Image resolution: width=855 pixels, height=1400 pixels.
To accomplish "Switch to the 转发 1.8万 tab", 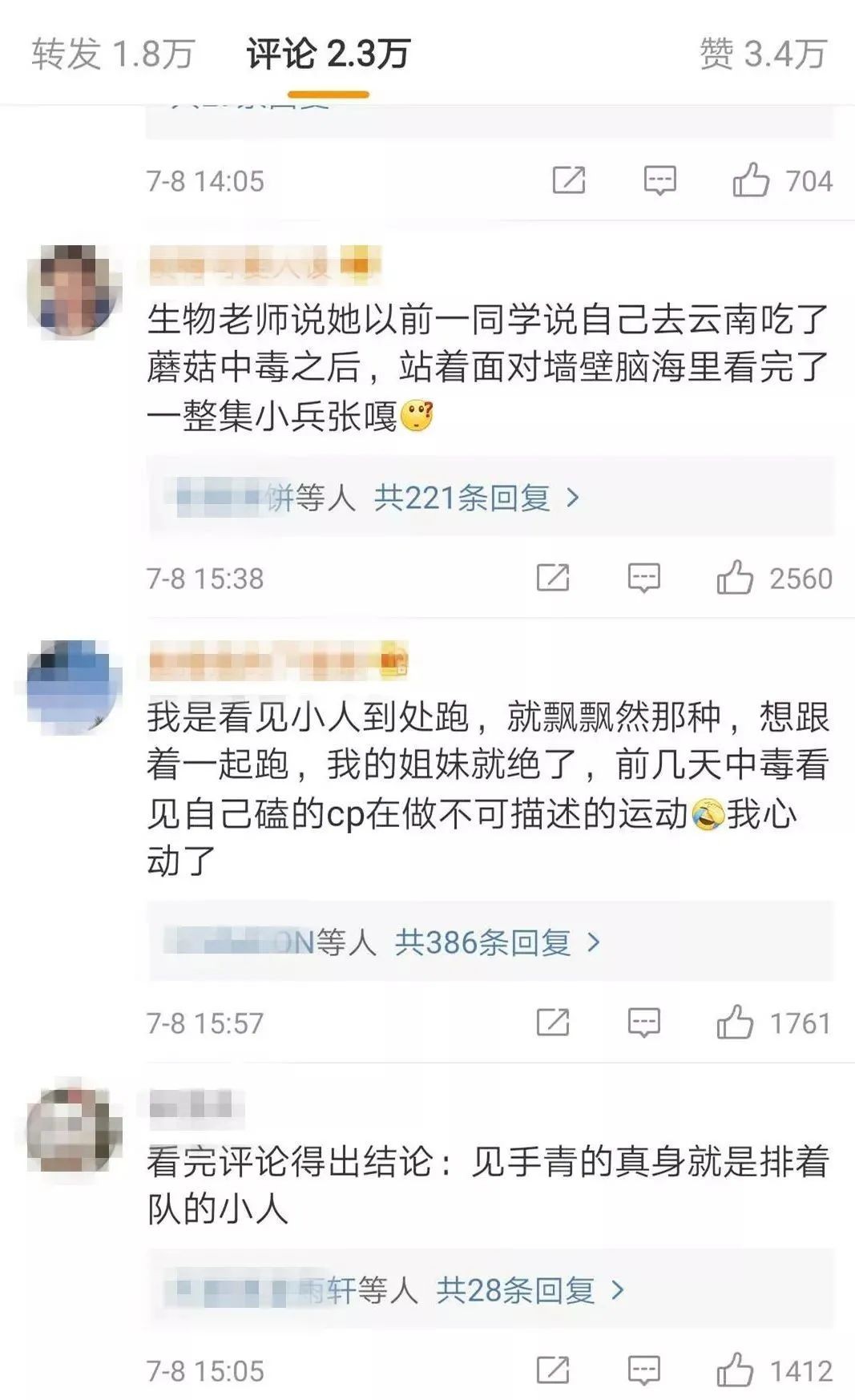I will 113,54.
